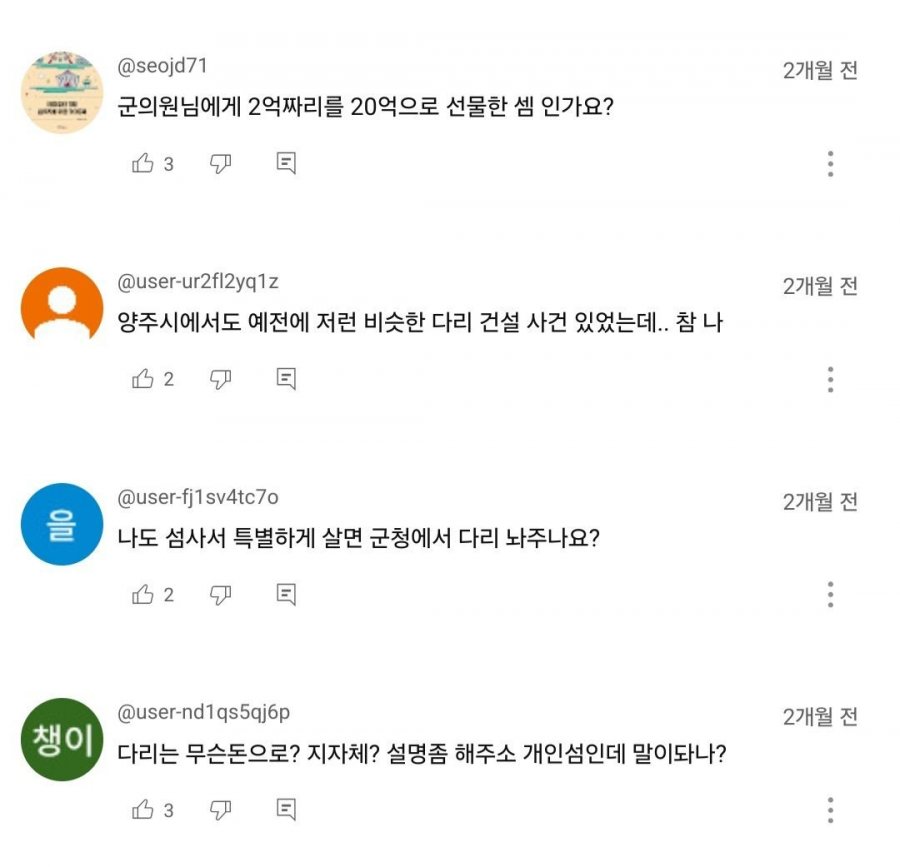The height and width of the screenshot is (867, 900).
Task: Like the comment by @user-nd1qs5qj6p
Action: [143, 809]
